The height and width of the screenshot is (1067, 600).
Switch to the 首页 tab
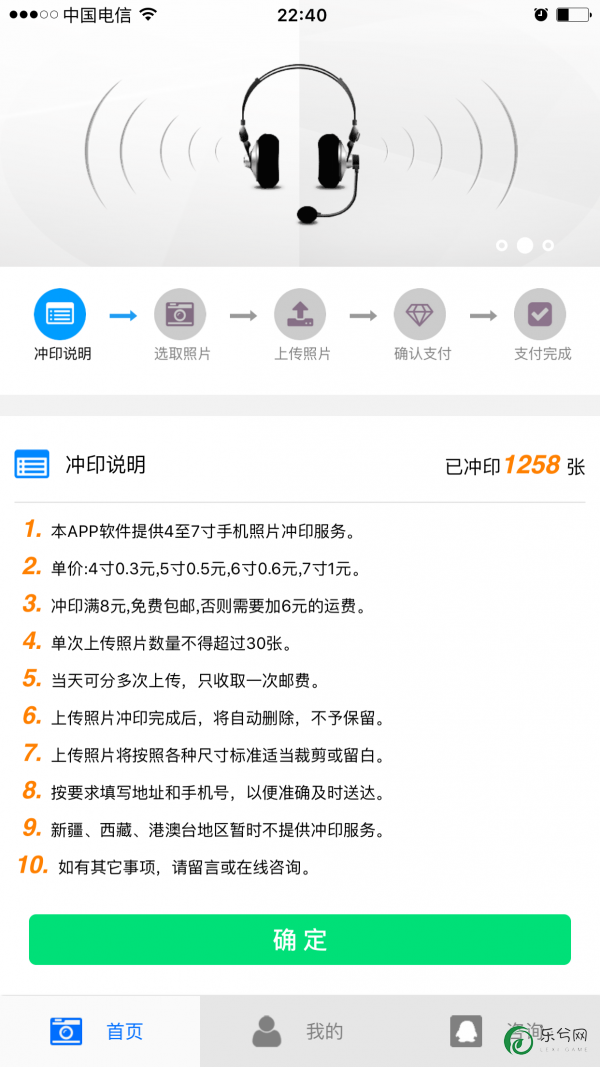click(98, 1031)
